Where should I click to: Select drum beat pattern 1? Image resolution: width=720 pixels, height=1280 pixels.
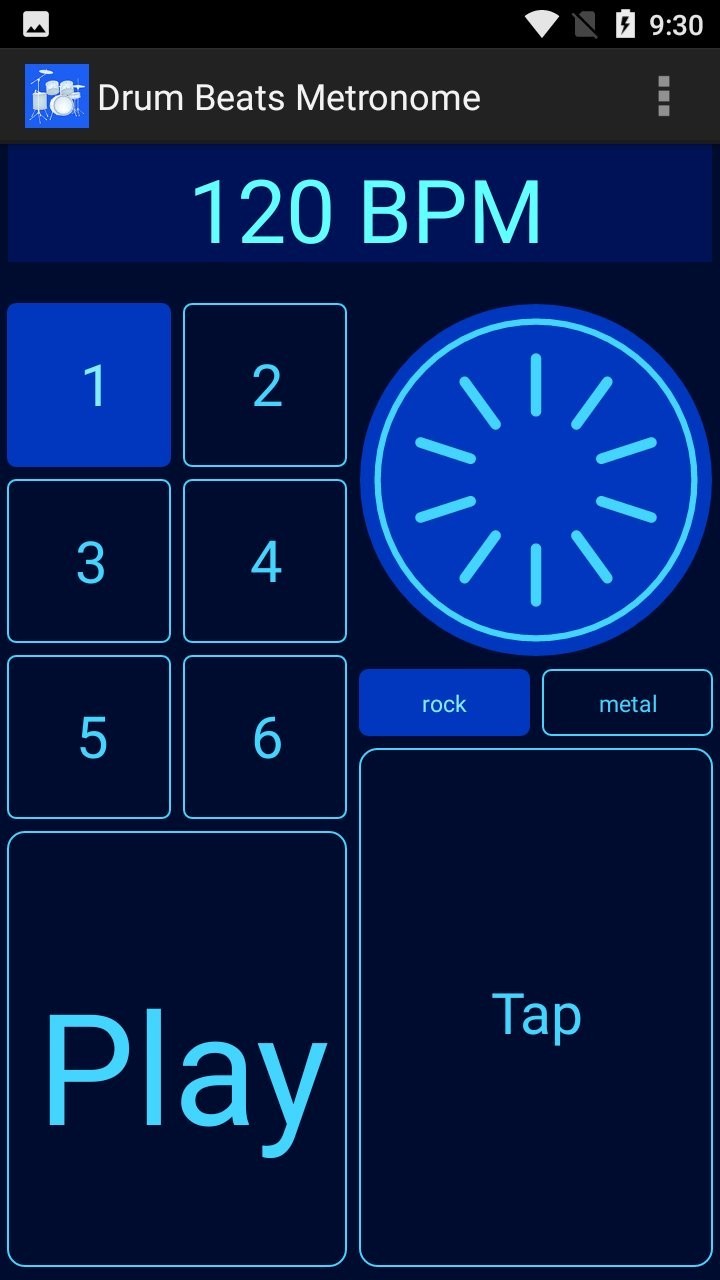[89, 385]
